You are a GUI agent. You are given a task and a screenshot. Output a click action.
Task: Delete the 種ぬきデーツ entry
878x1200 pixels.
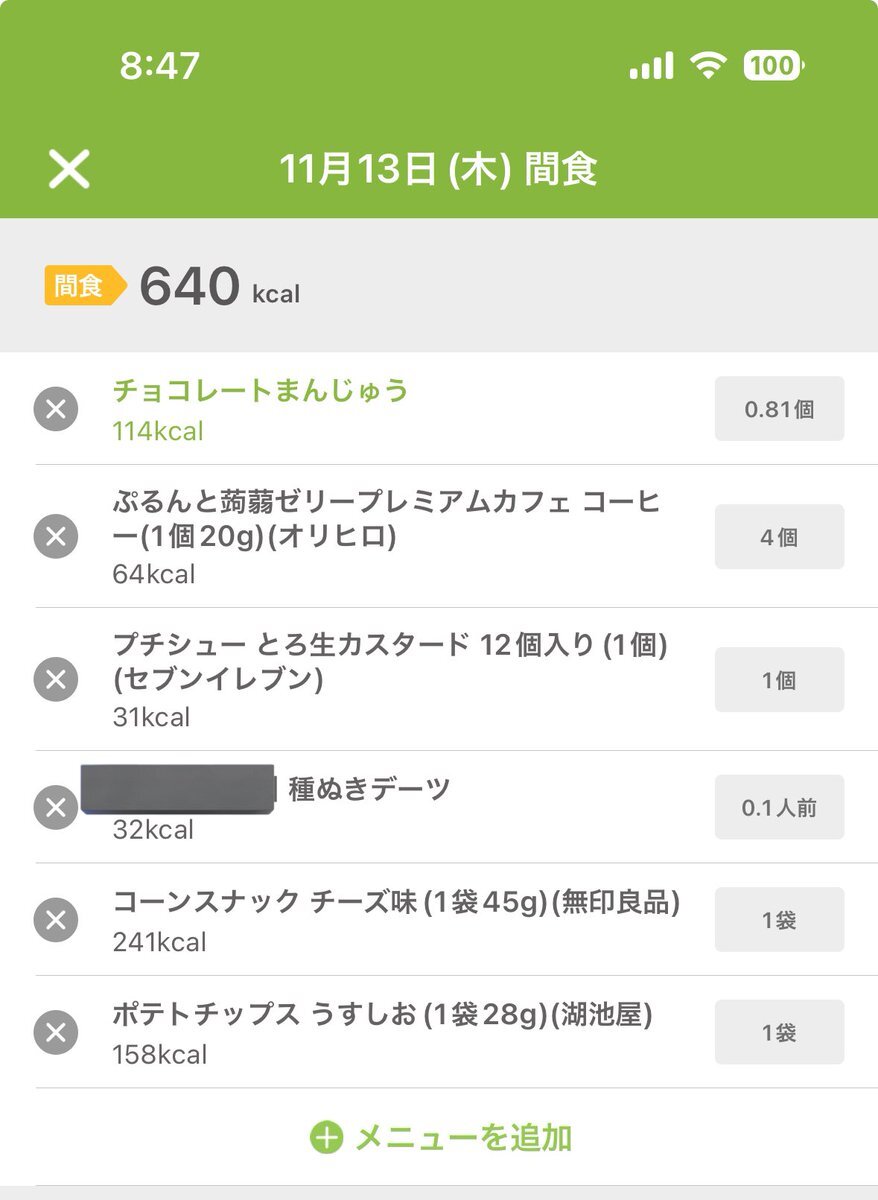click(x=56, y=807)
